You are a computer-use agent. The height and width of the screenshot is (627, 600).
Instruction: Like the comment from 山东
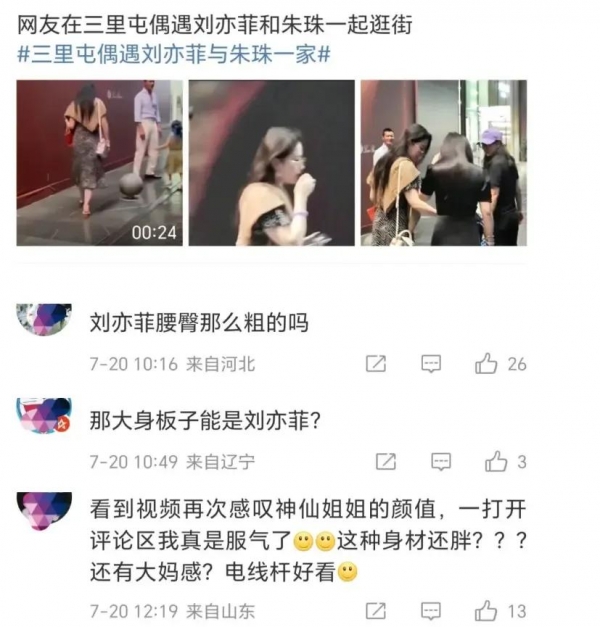point(487,609)
